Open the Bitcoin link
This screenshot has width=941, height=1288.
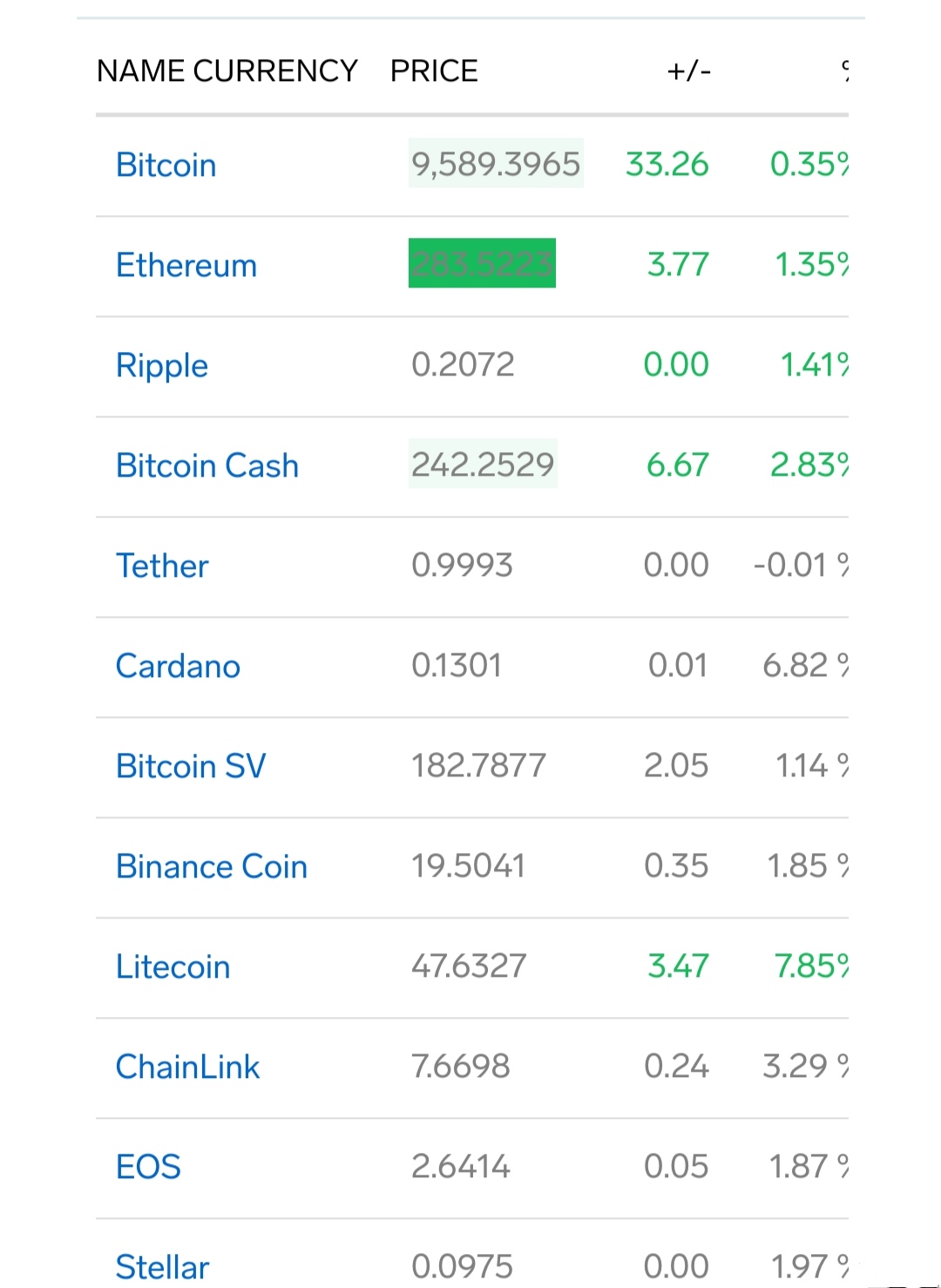tap(166, 165)
